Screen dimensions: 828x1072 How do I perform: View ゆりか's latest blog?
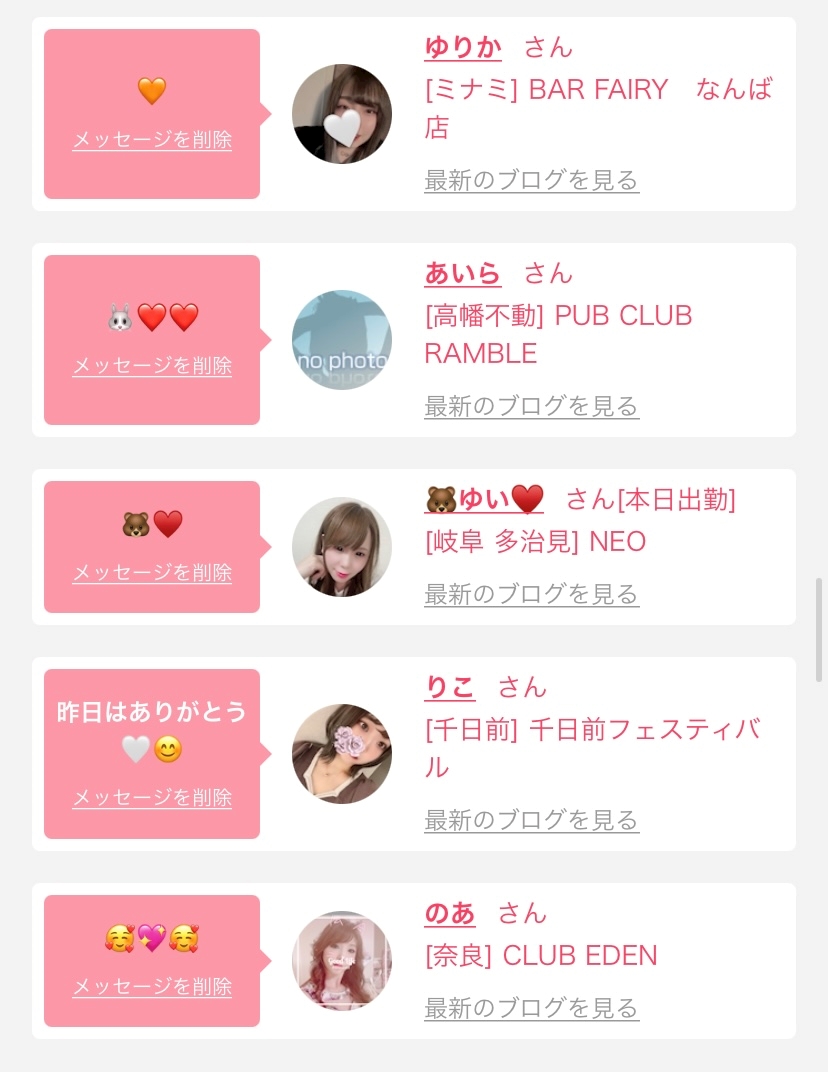(x=531, y=180)
